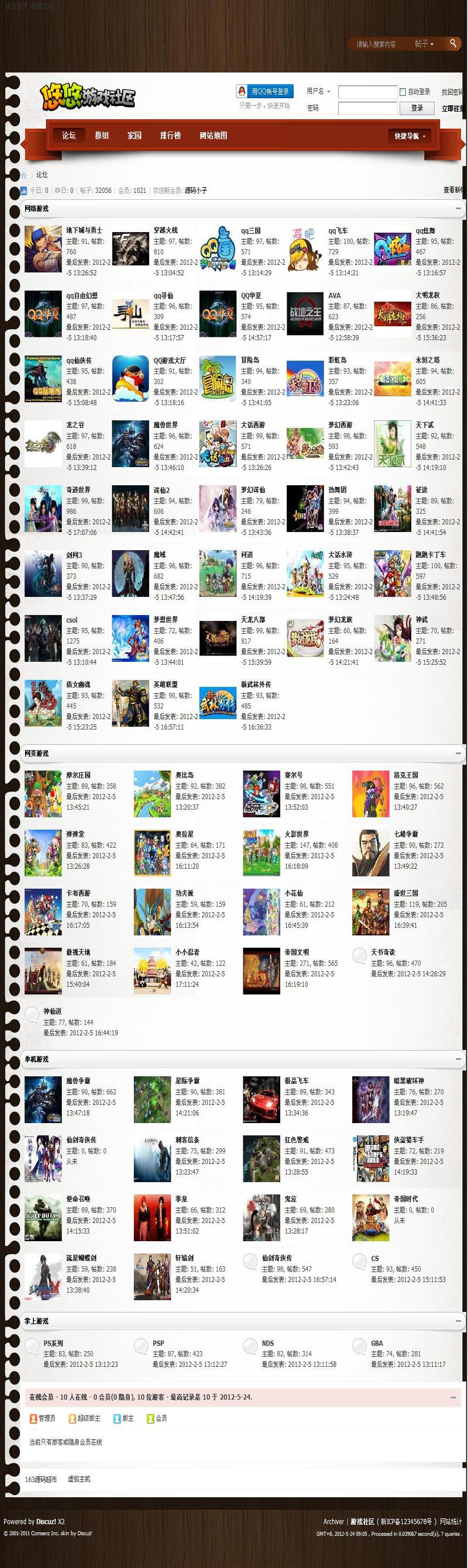Tap the 登录 button

pyautogui.click(x=417, y=108)
